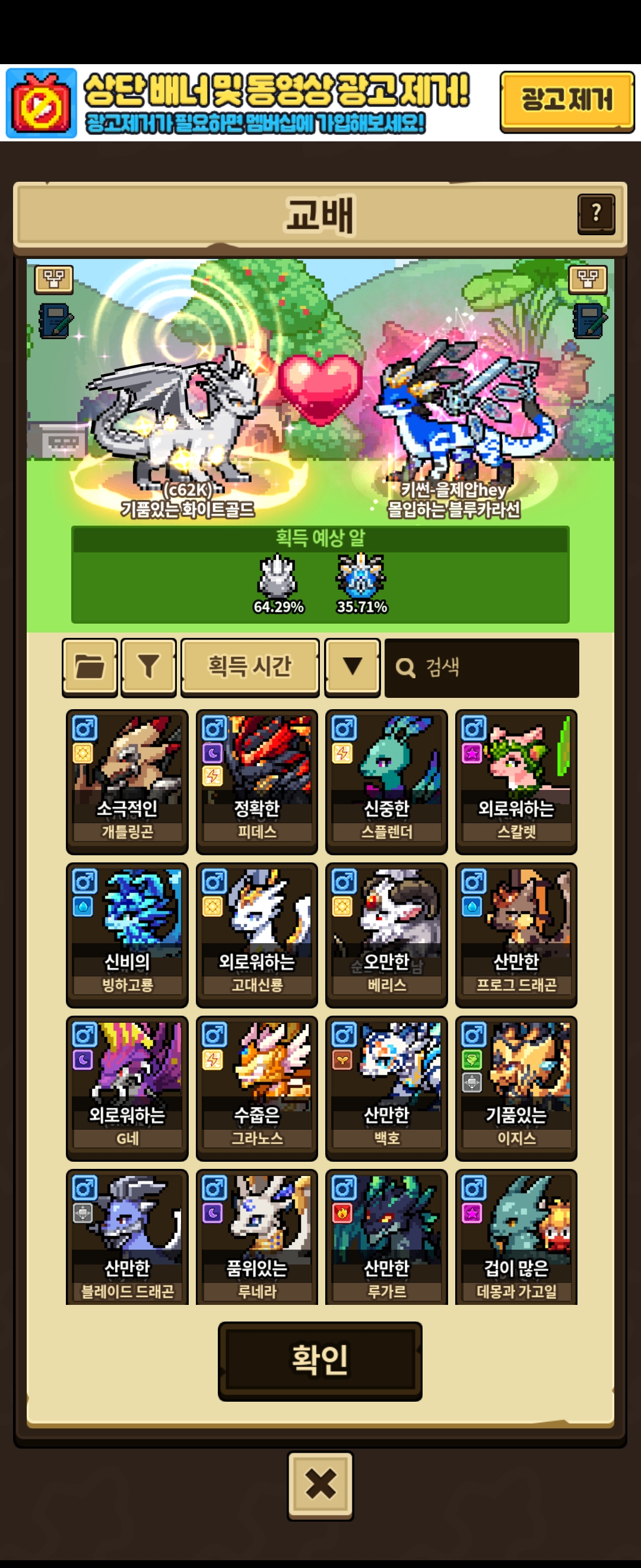The image size is (641, 1568).
Task: Pick the 산만한 백호 dragon
Action: tap(386, 1088)
